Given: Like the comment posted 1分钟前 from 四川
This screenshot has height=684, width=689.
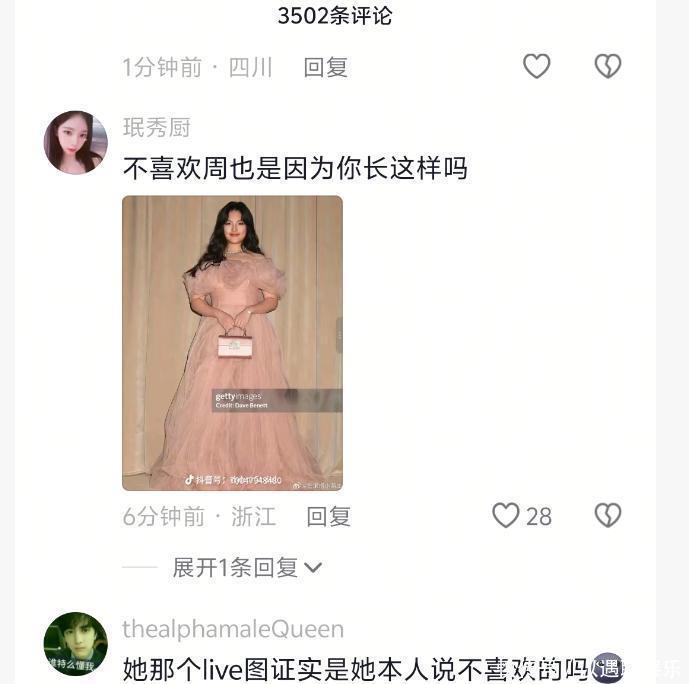Looking at the screenshot, I should 537,66.
